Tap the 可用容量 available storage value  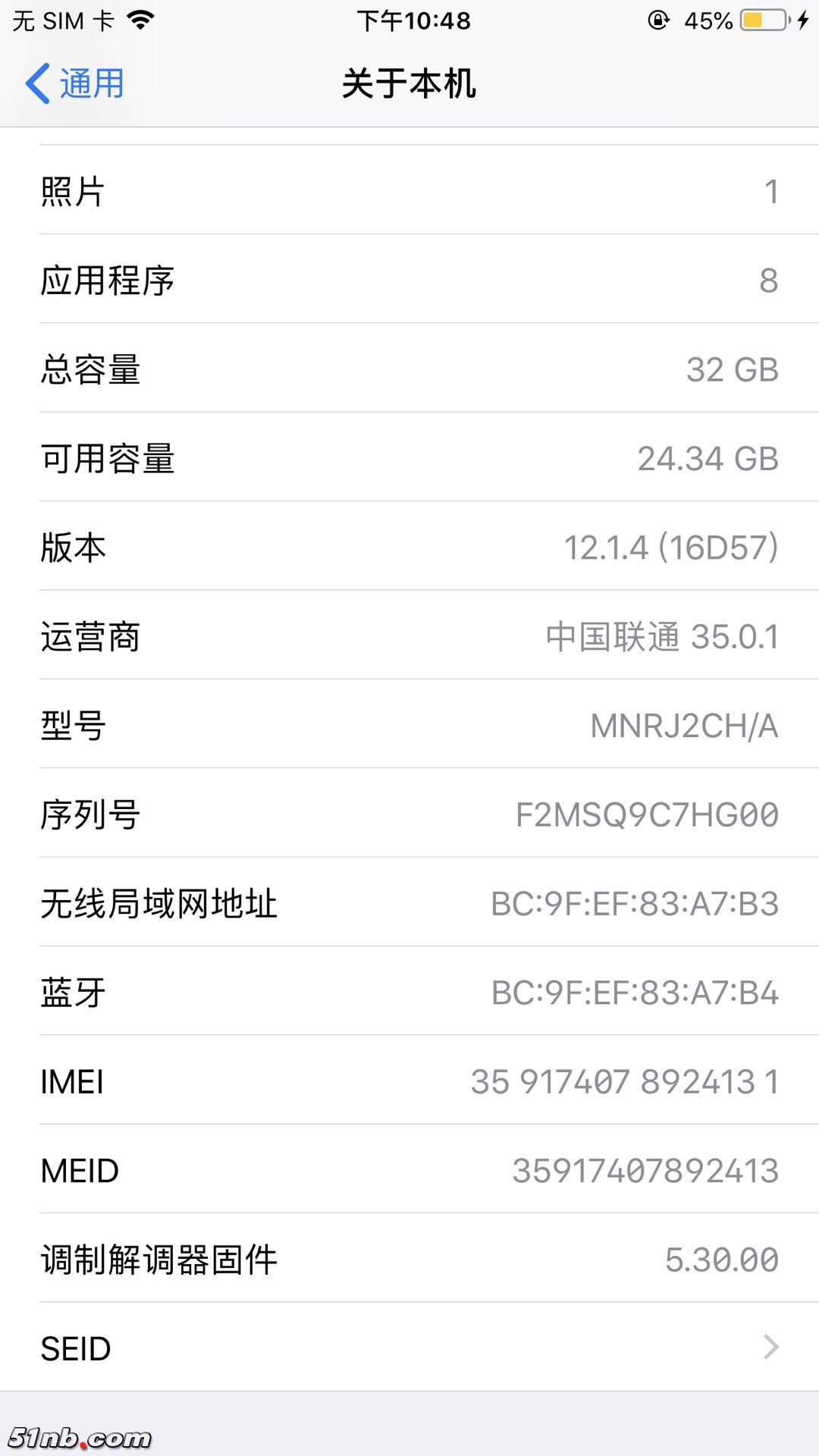tap(708, 459)
